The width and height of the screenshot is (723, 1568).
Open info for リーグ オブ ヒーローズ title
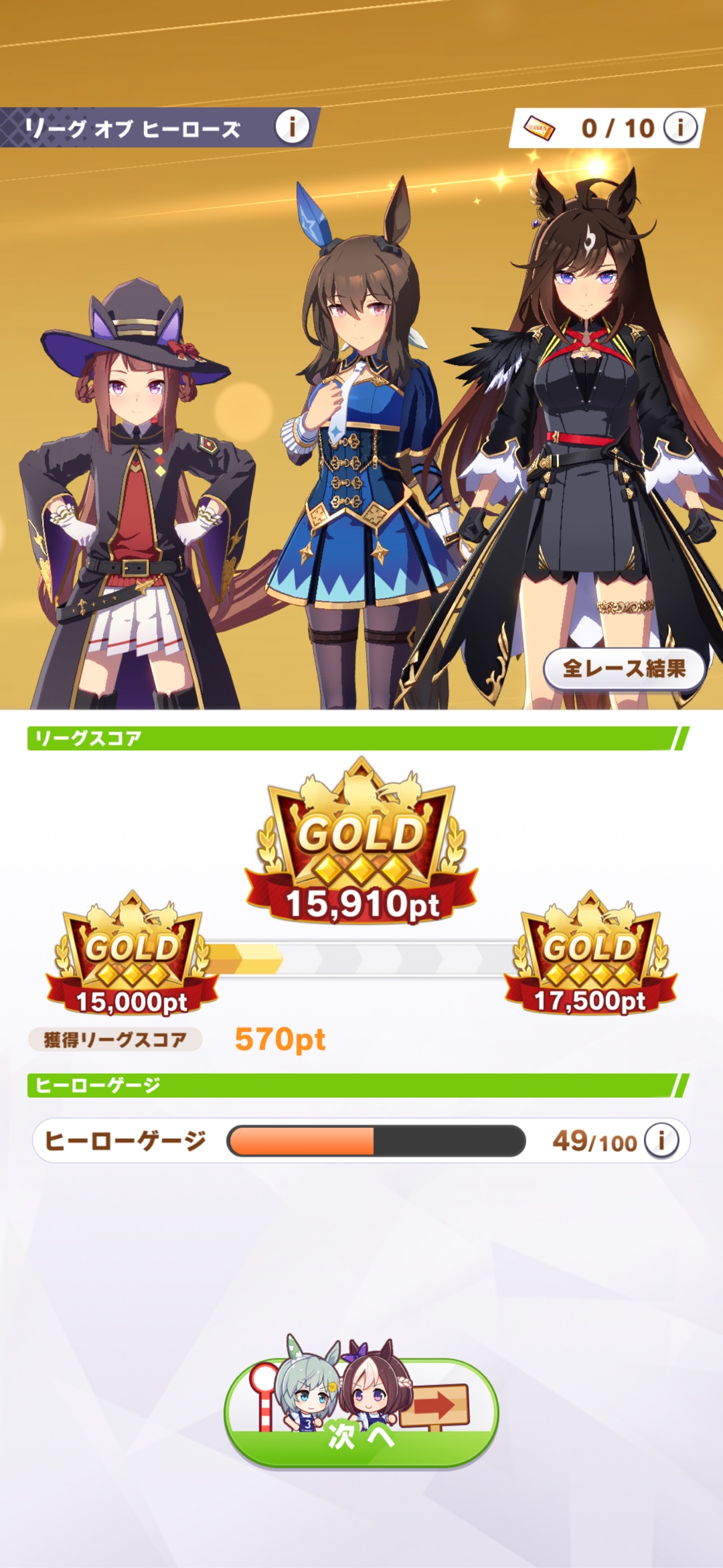pos(293,126)
